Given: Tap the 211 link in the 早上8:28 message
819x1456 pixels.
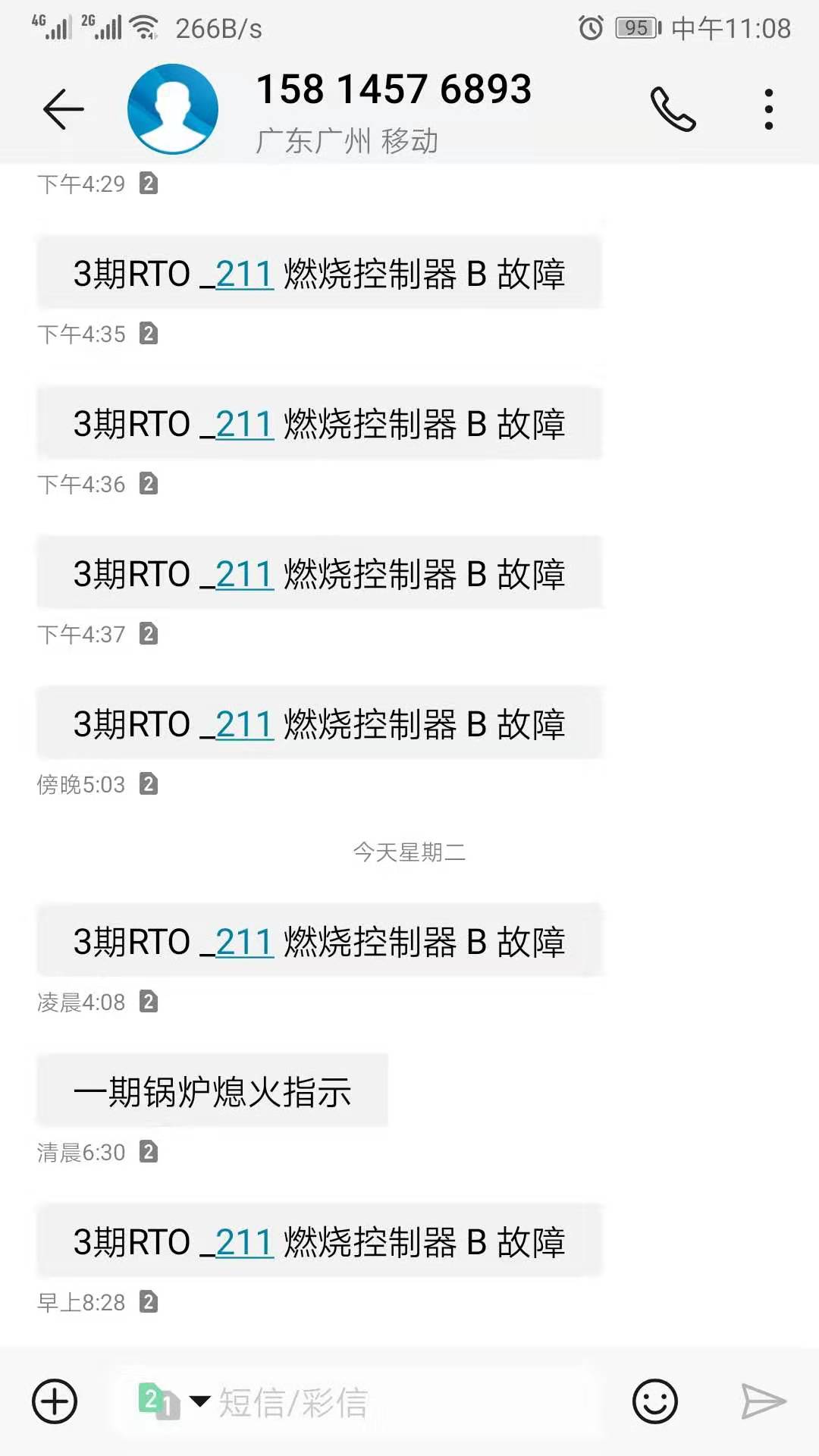Looking at the screenshot, I should pyautogui.click(x=244, y=1242).
